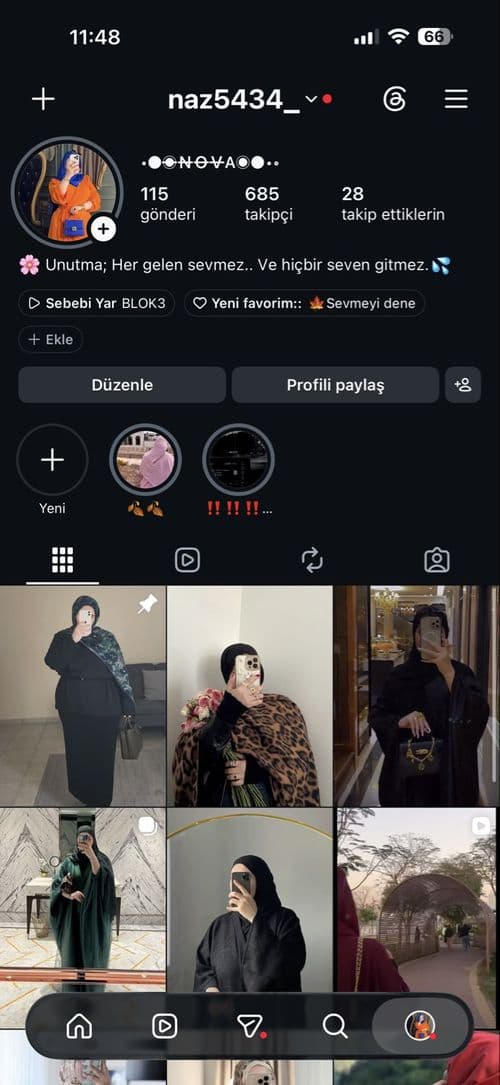Open the account switcher next to naz5434_

click(x=311, y=99)
